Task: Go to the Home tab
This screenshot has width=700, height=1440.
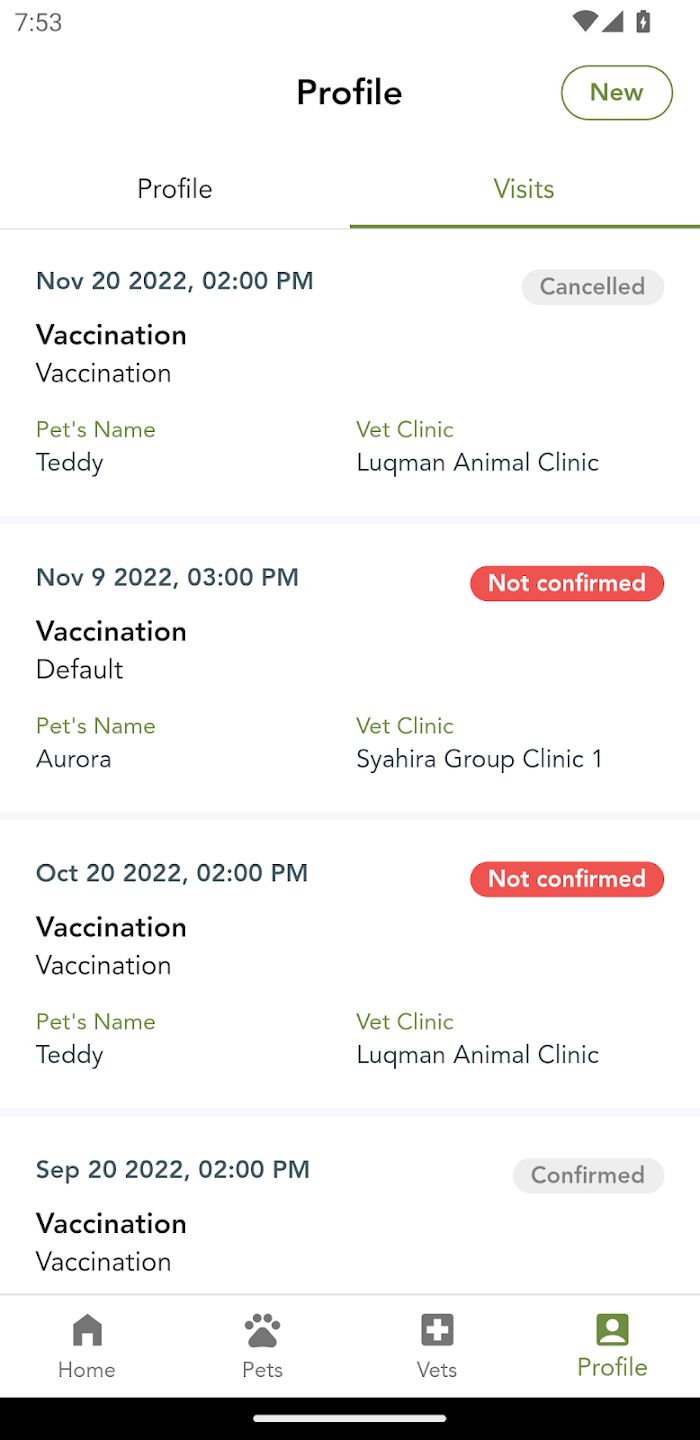Action: (87, 1346)
